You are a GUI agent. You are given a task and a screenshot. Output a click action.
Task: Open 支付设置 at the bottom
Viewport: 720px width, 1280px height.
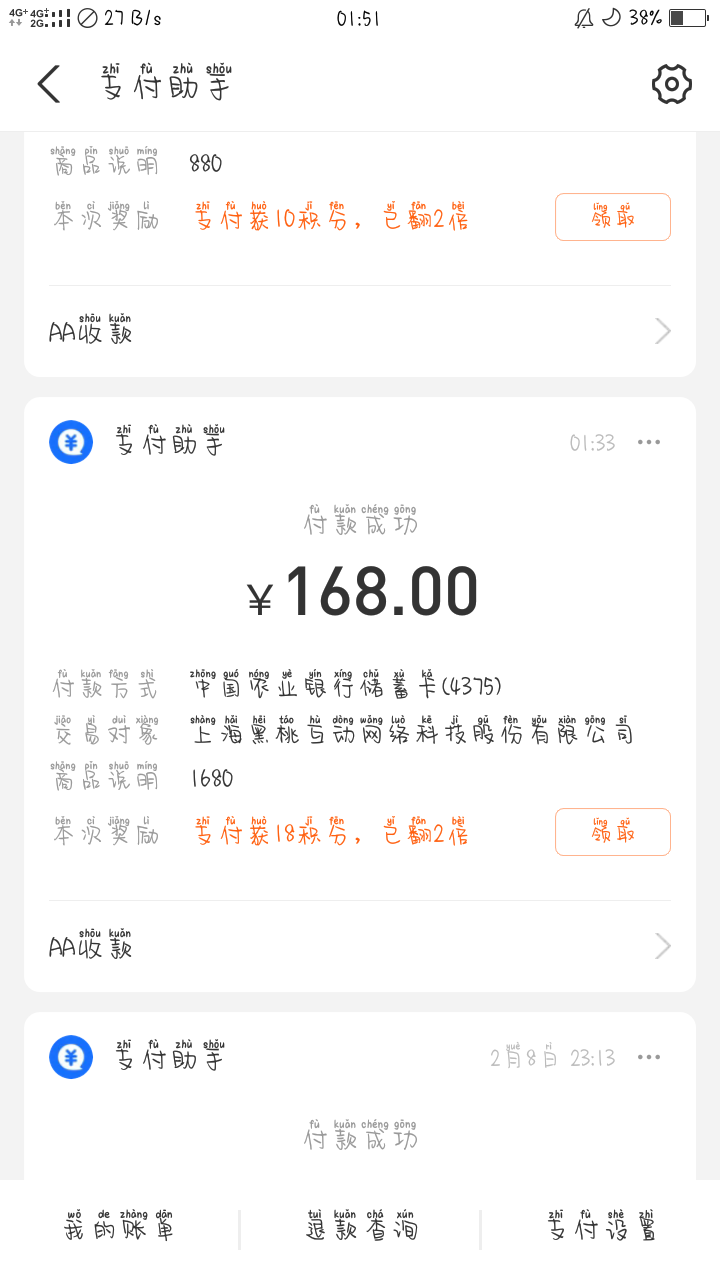pos(601,1230)
